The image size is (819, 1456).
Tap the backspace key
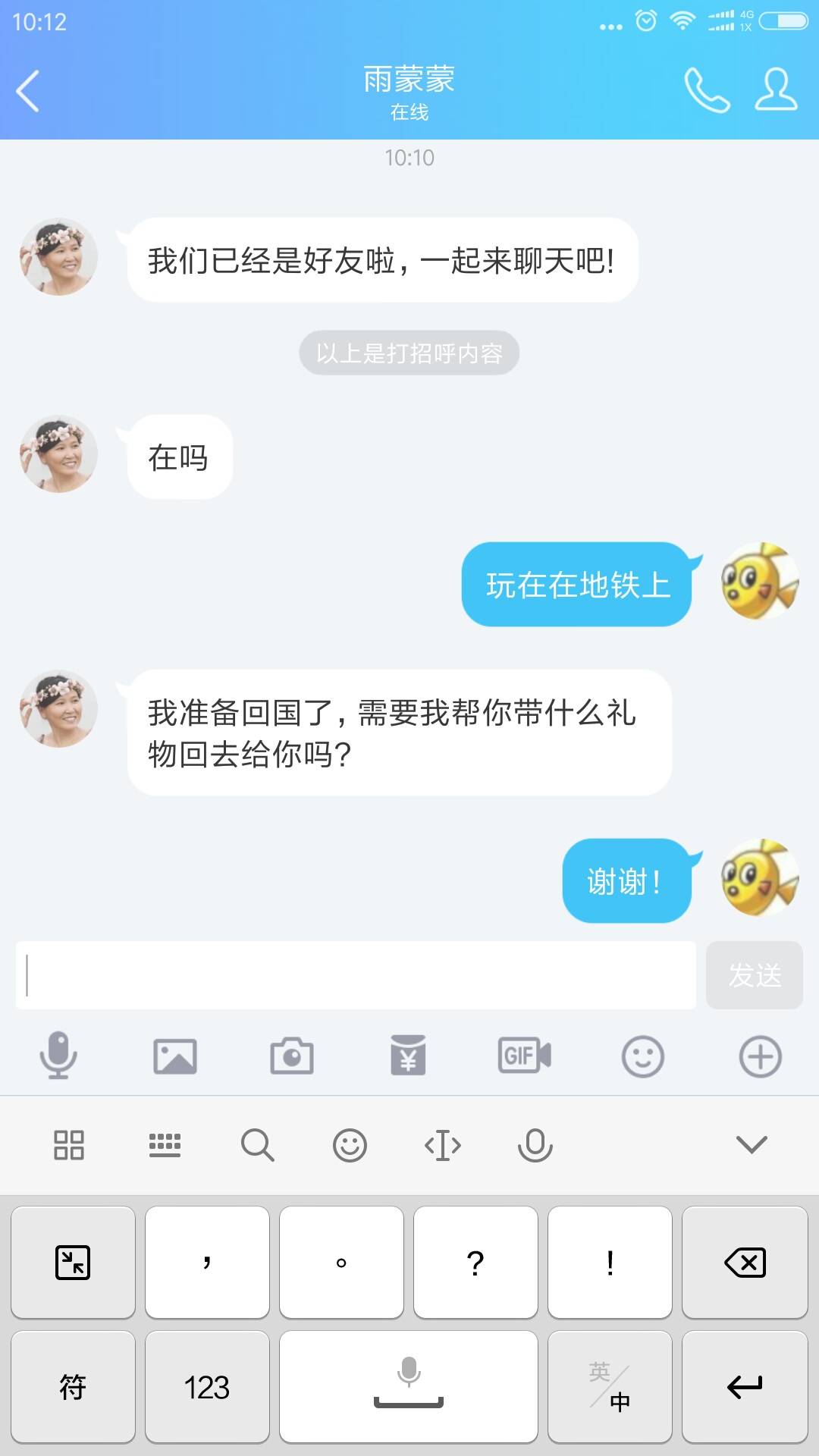click(x=745, y=1263)
